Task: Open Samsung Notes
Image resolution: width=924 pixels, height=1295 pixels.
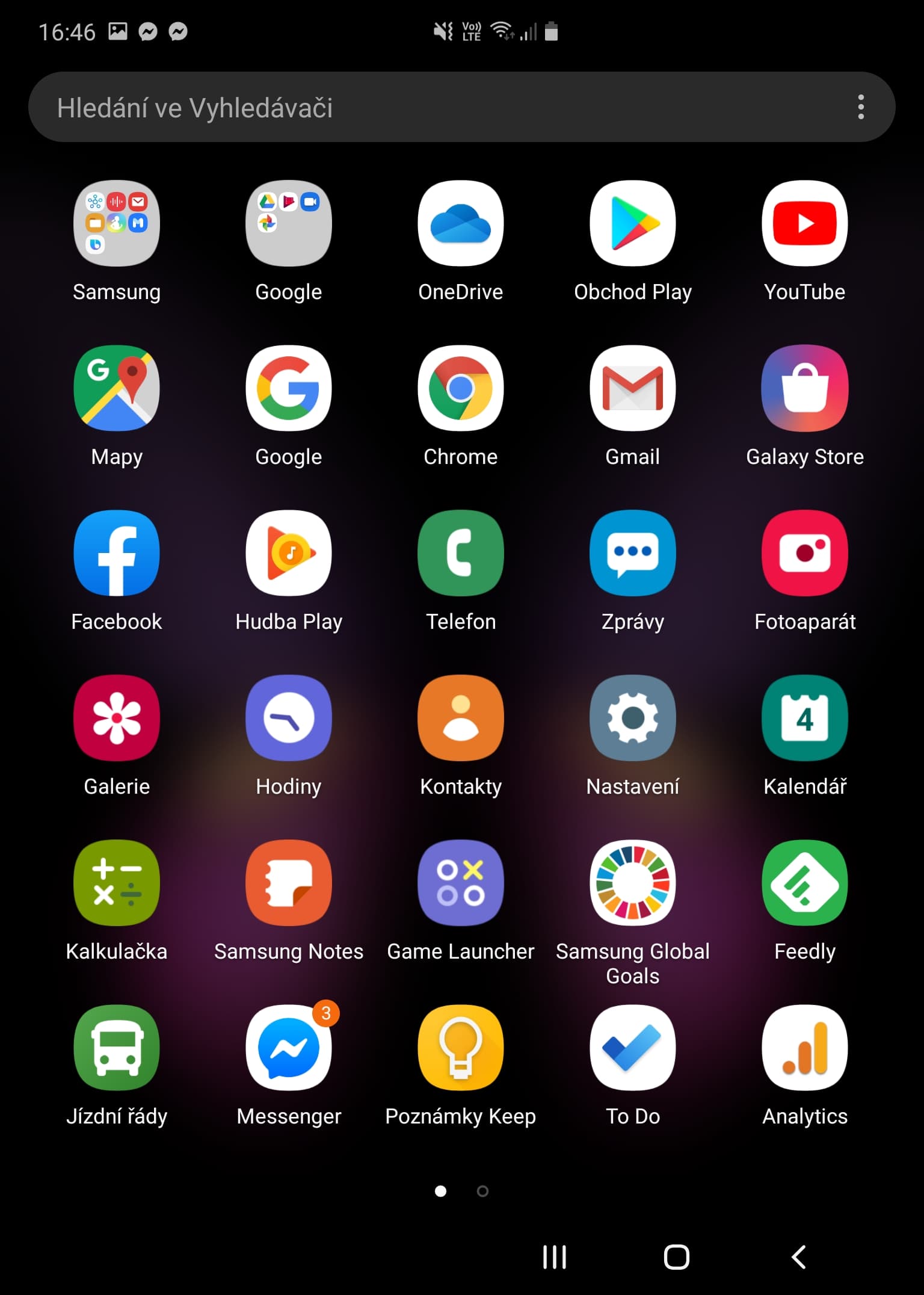Action: pos(289,883)
